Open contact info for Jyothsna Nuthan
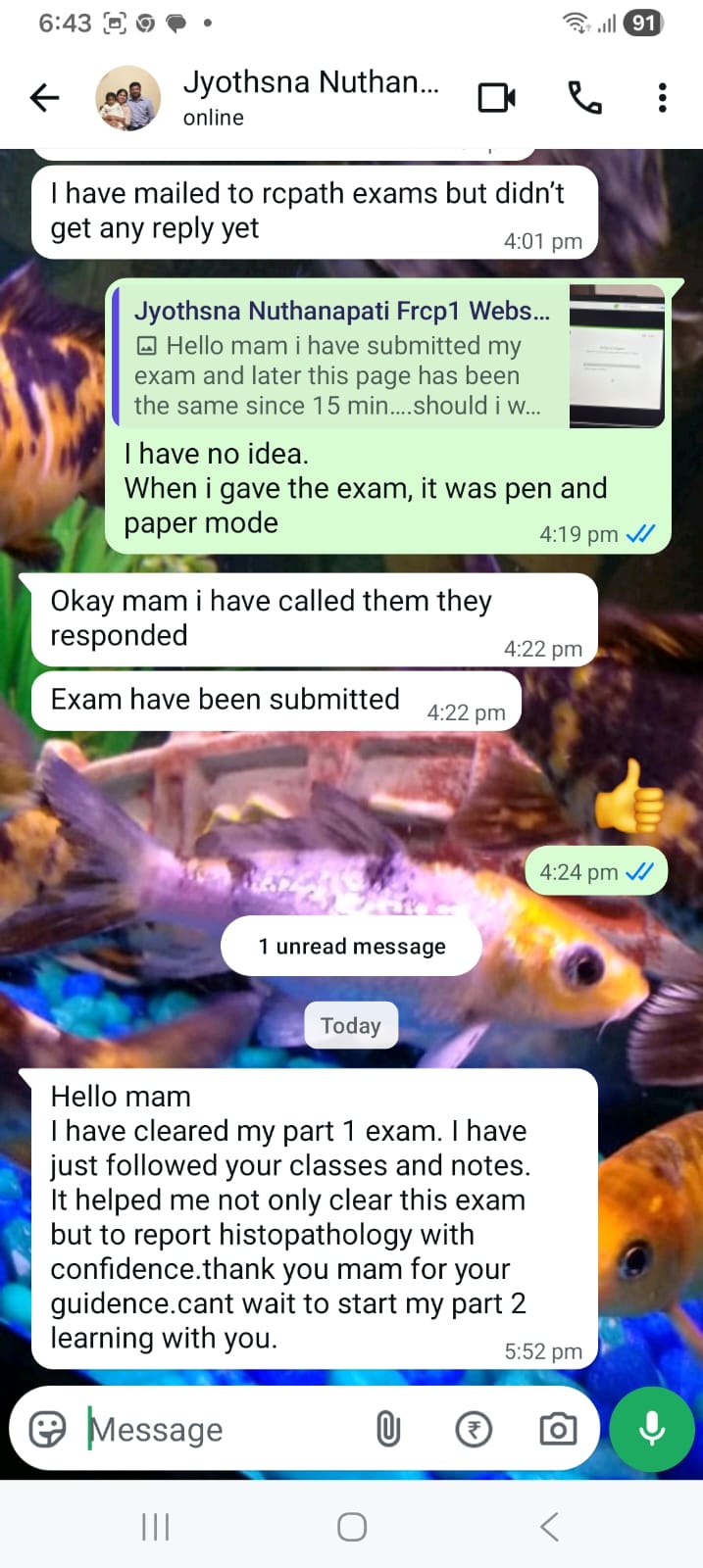This screenshot has height=1568, width=703. 310,98
